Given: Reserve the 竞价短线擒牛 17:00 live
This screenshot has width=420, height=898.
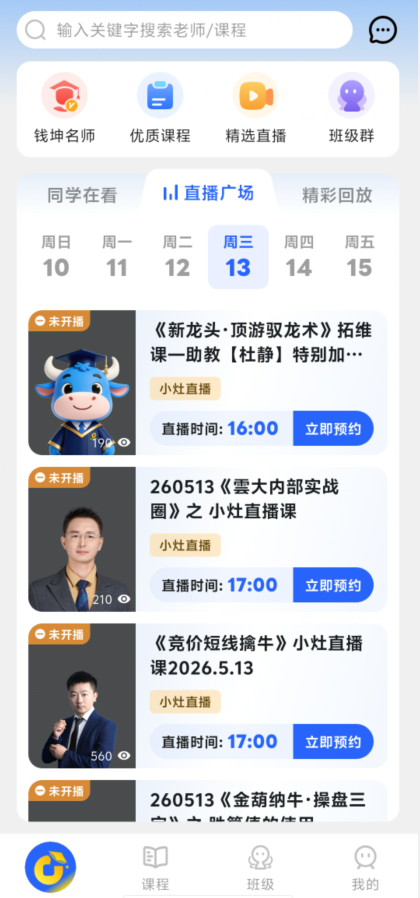Looking at the screenshot, I should [333, 742].
